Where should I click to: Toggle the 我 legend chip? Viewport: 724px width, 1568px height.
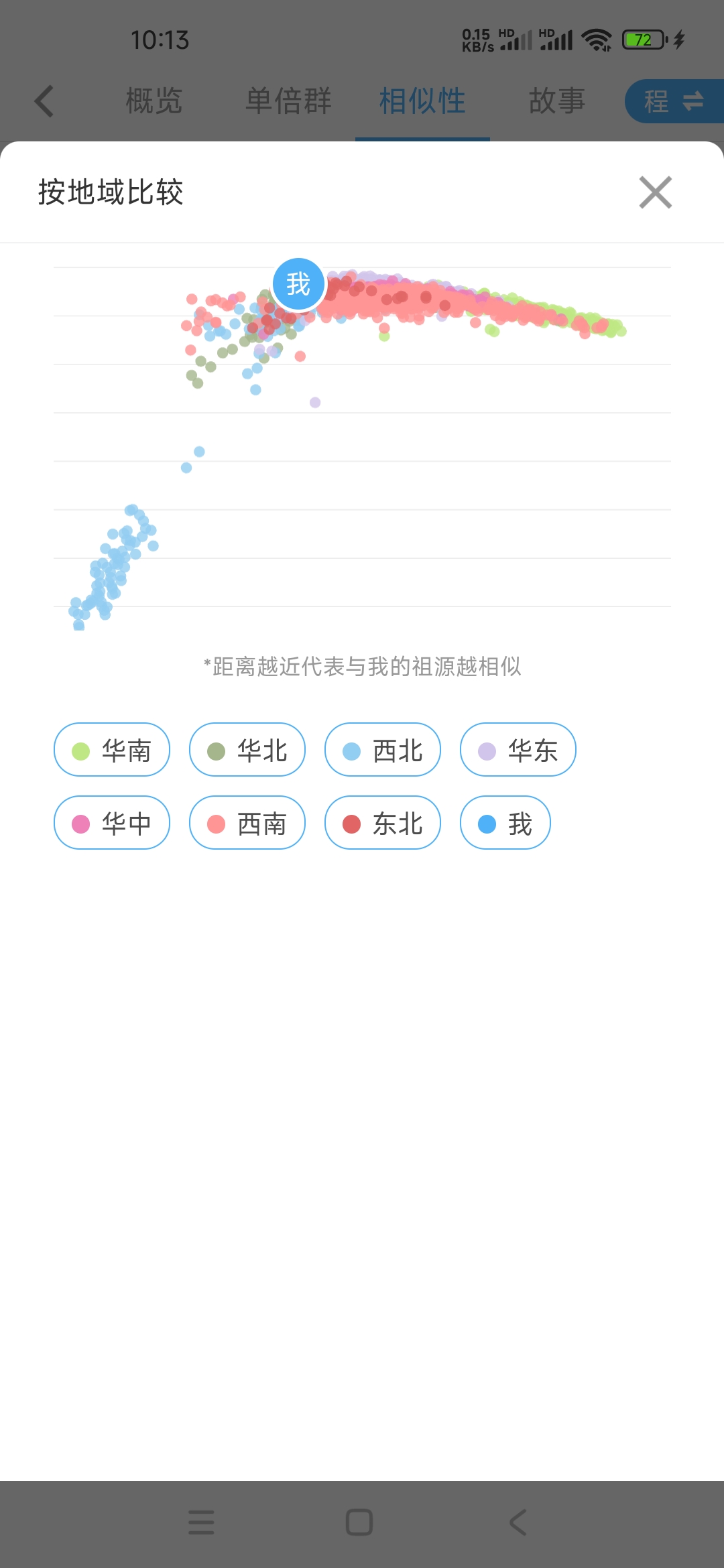[x=505, y=822]
